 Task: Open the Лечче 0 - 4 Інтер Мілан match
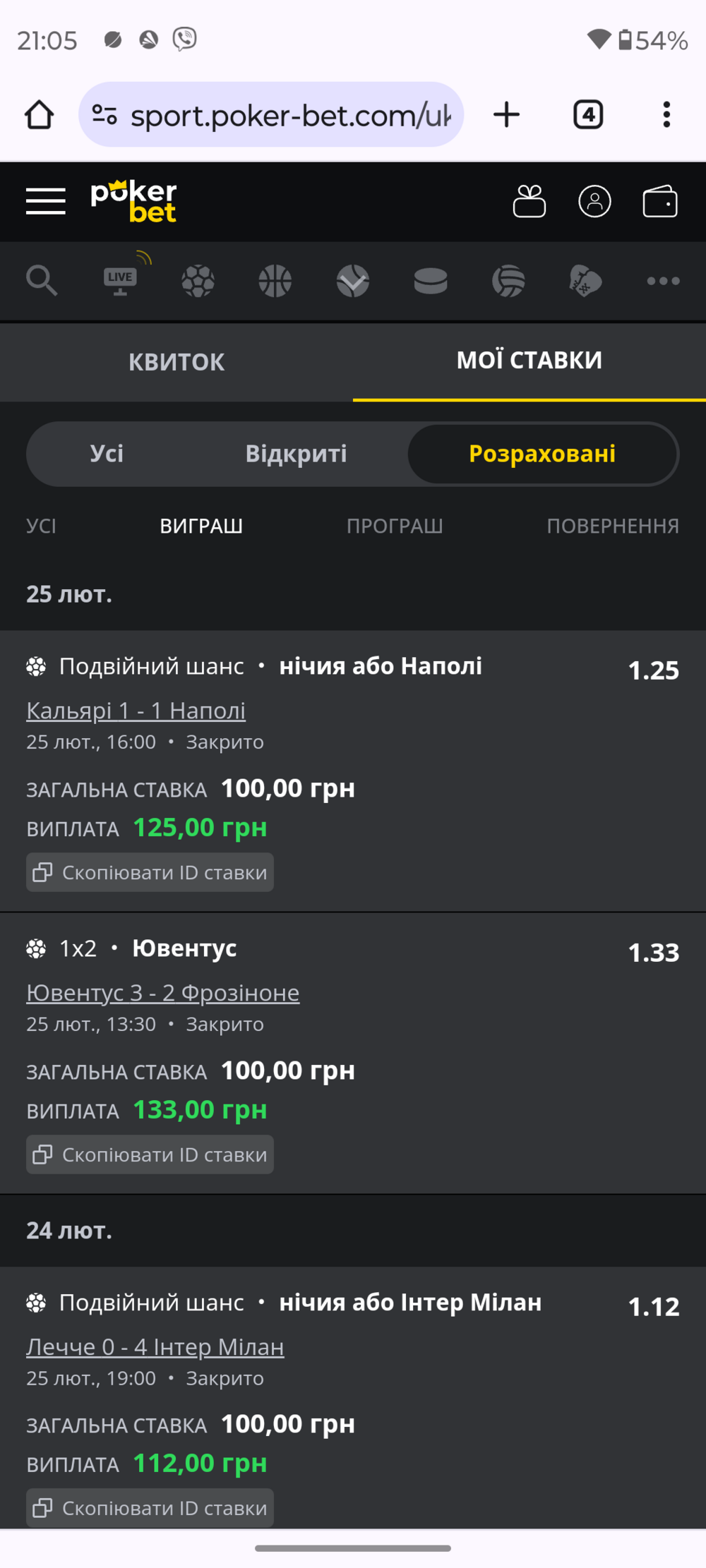point(155,1346)
